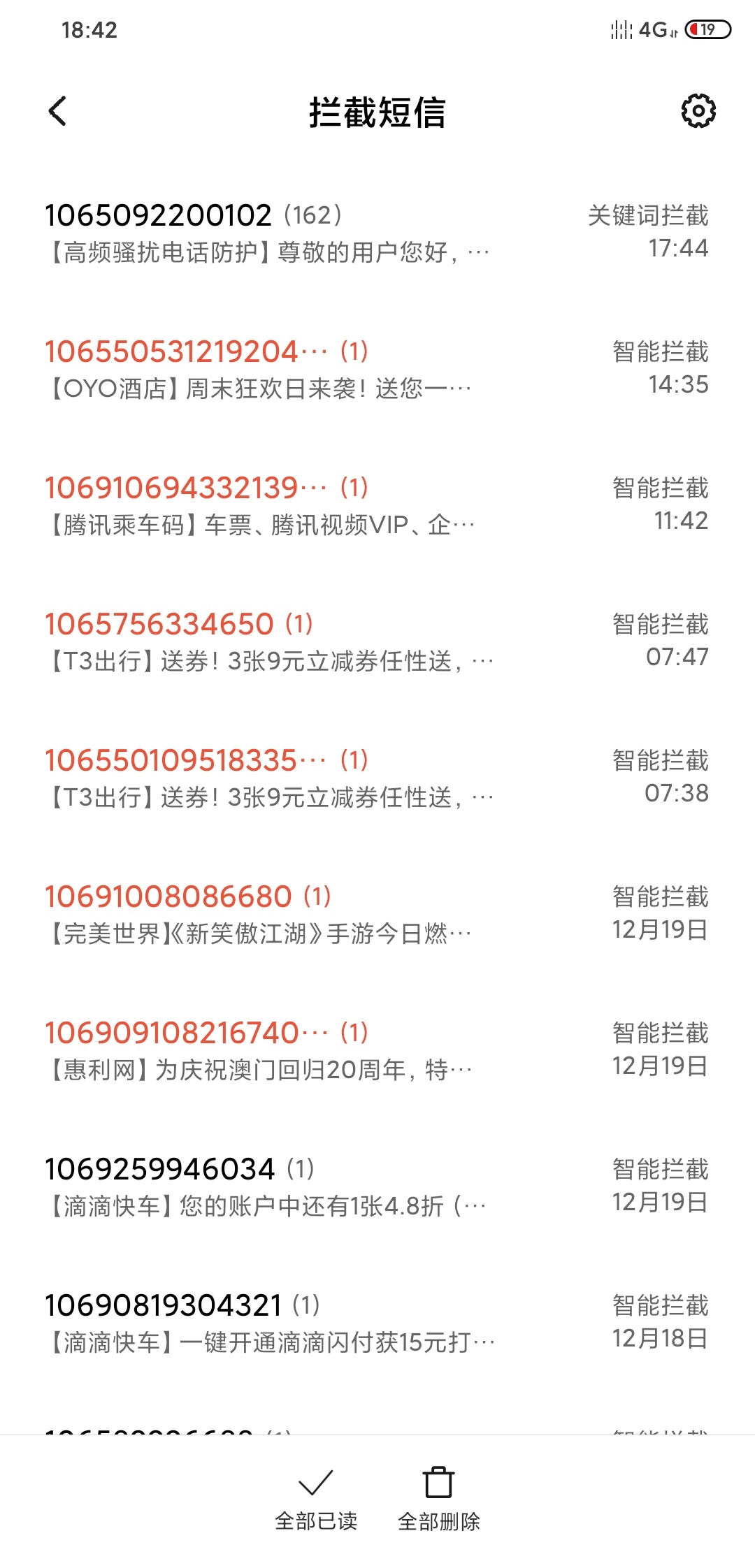Delete all messages with 全部删除
This screenshot has height=1568, width=755.
(439, 1498)
